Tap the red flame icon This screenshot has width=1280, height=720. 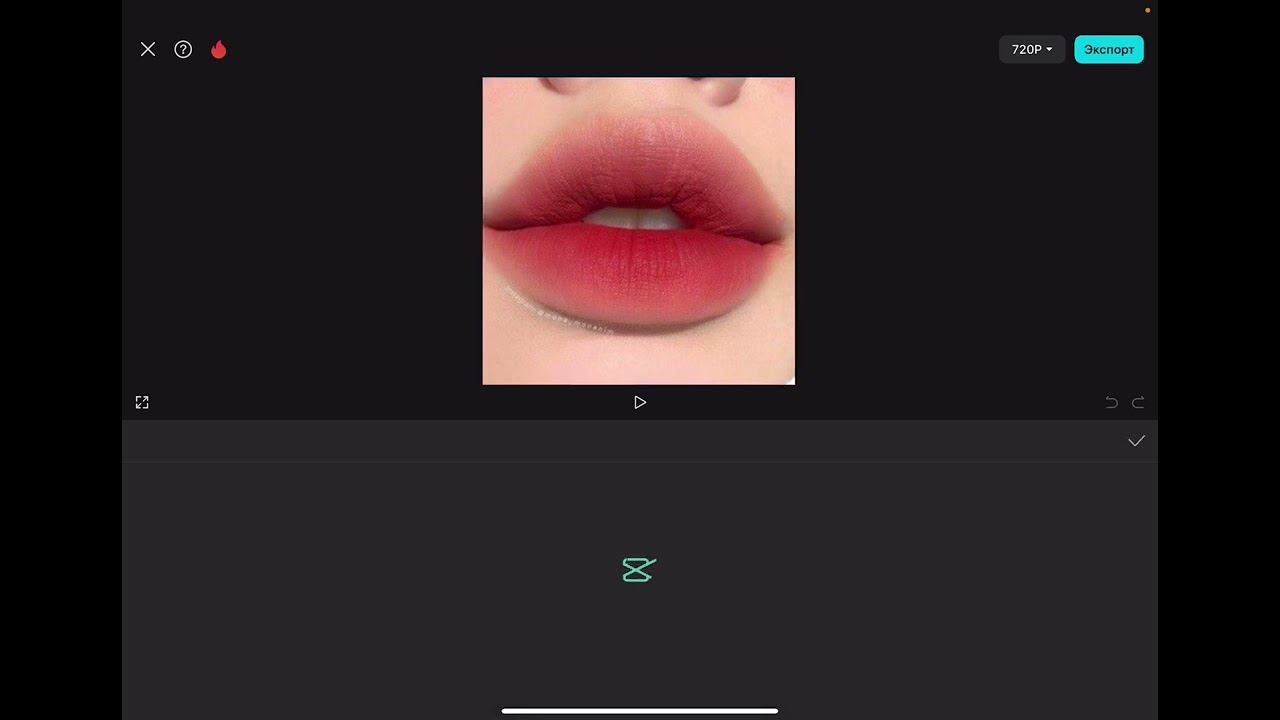click(219, 49)
